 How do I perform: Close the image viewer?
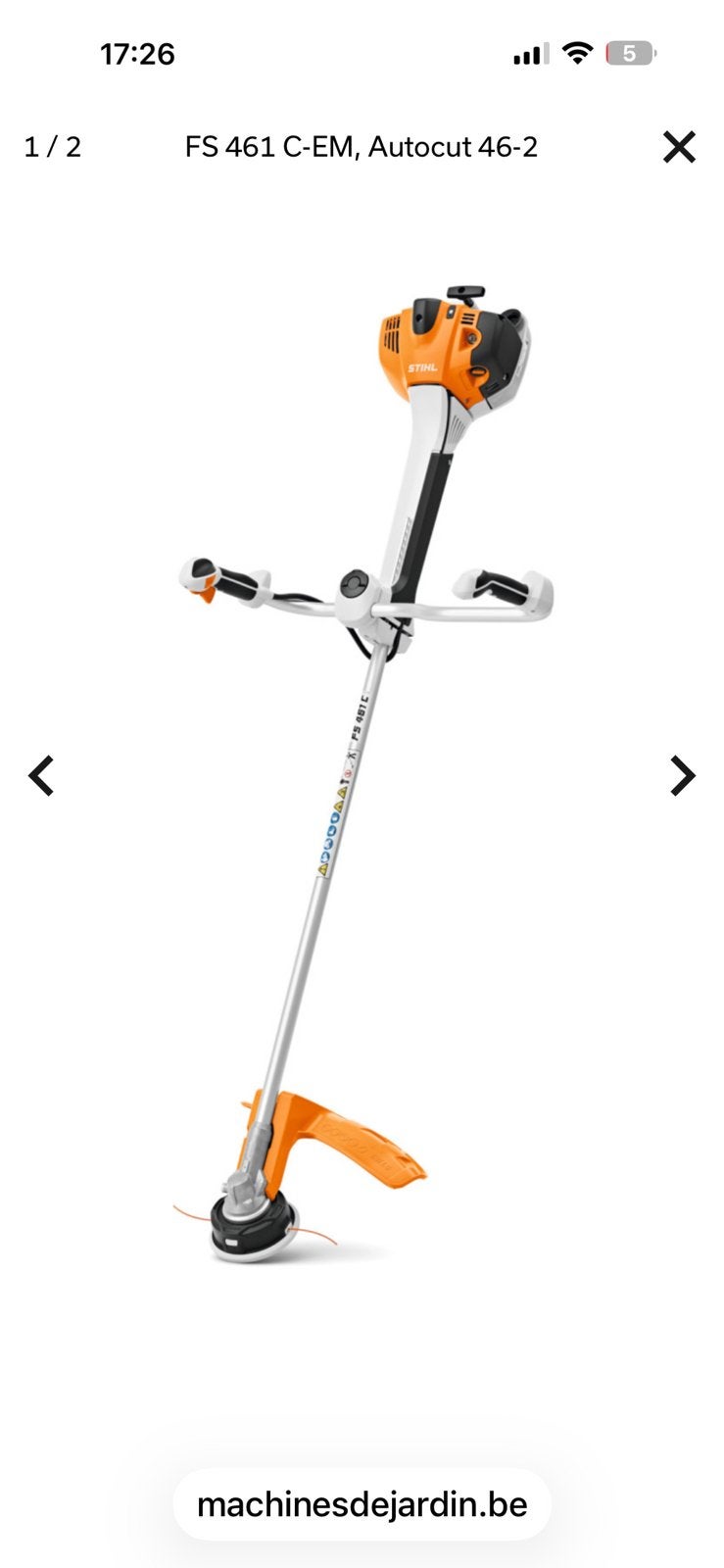coord(679,147)
